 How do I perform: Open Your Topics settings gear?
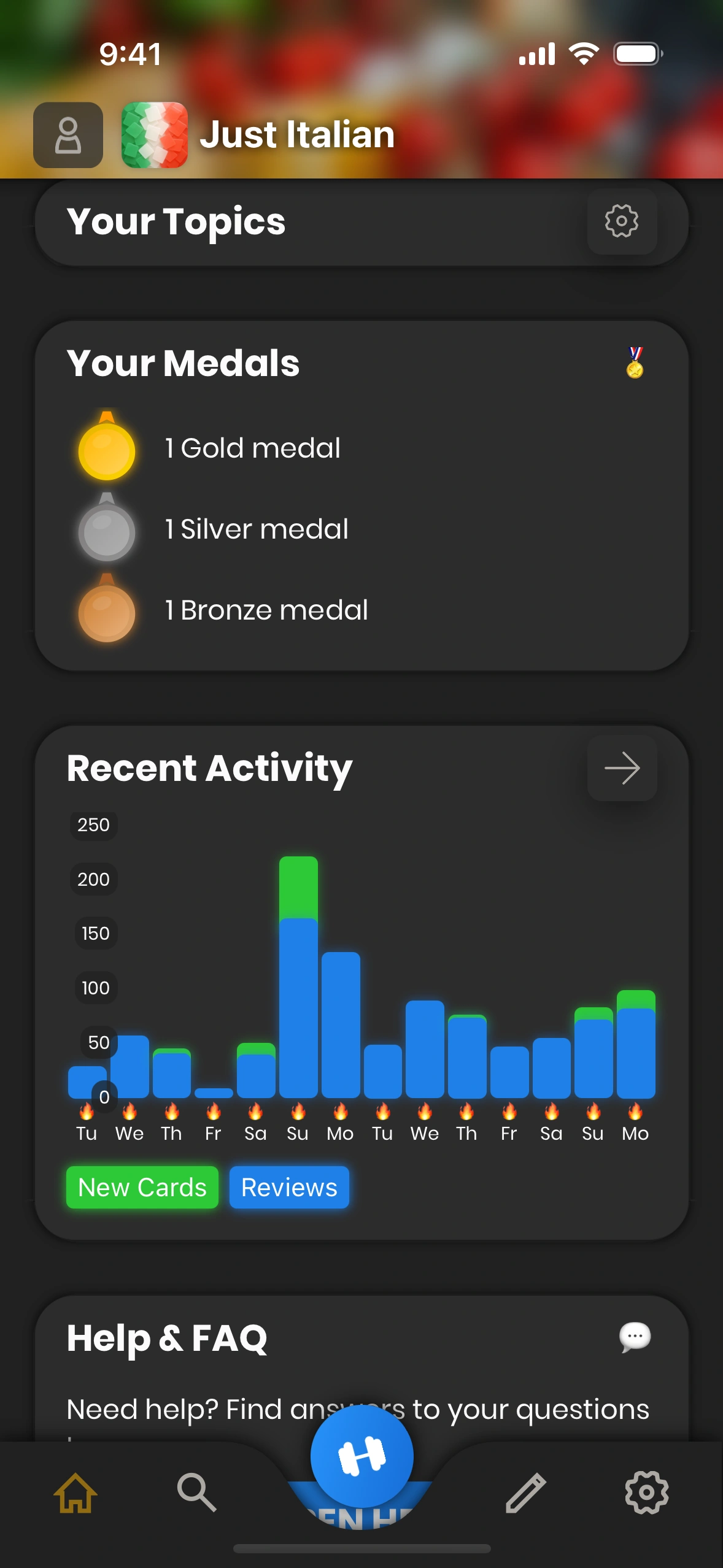[622, 221]
